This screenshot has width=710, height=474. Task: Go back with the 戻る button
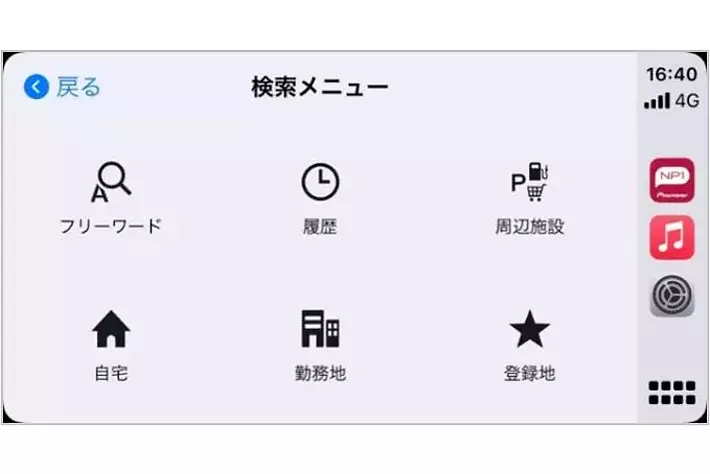[62, 87]
